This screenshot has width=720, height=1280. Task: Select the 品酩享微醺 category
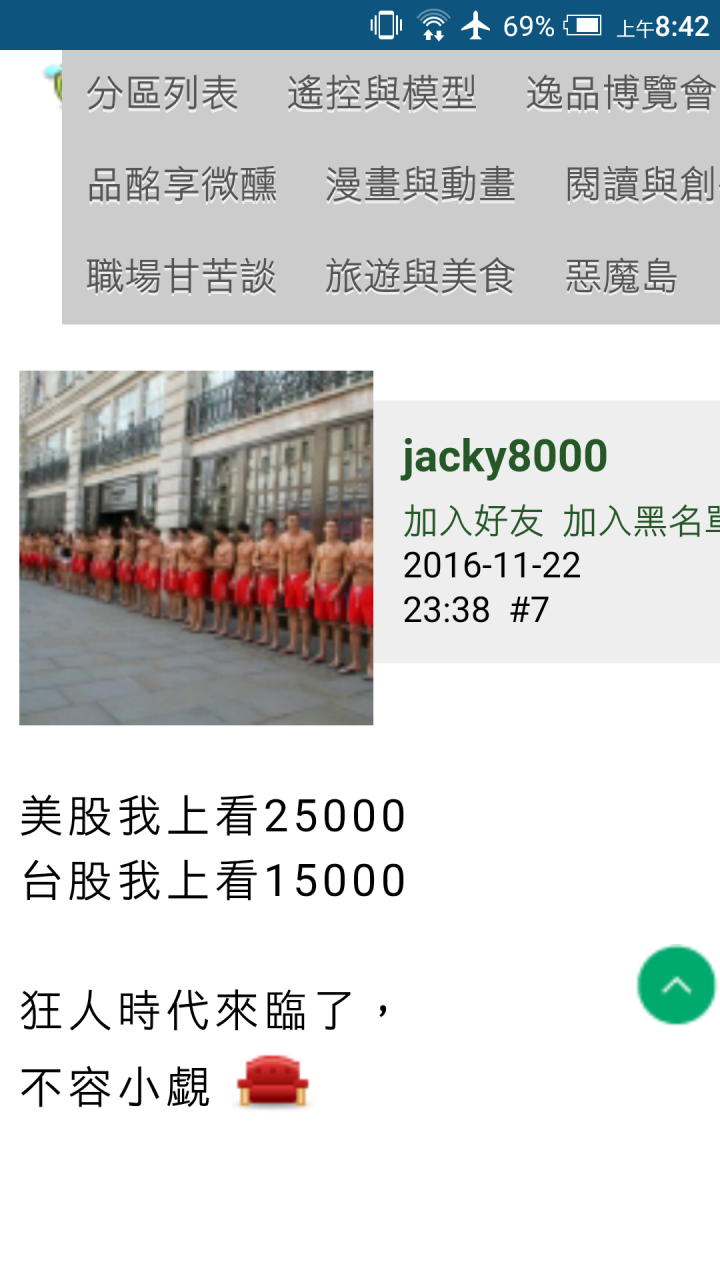coord(182,185)
